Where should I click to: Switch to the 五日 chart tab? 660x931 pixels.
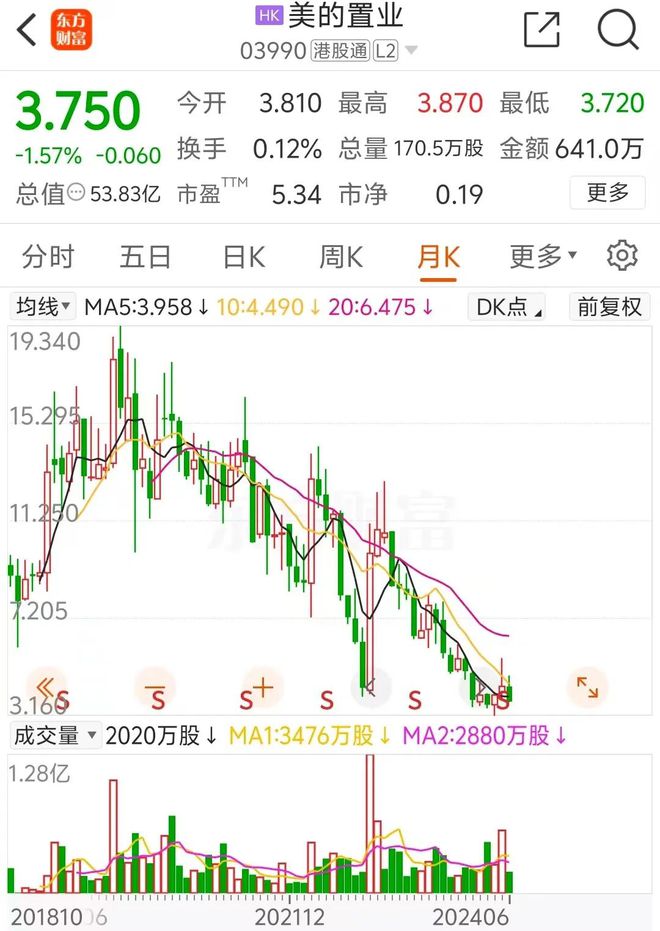pos(146,257)
